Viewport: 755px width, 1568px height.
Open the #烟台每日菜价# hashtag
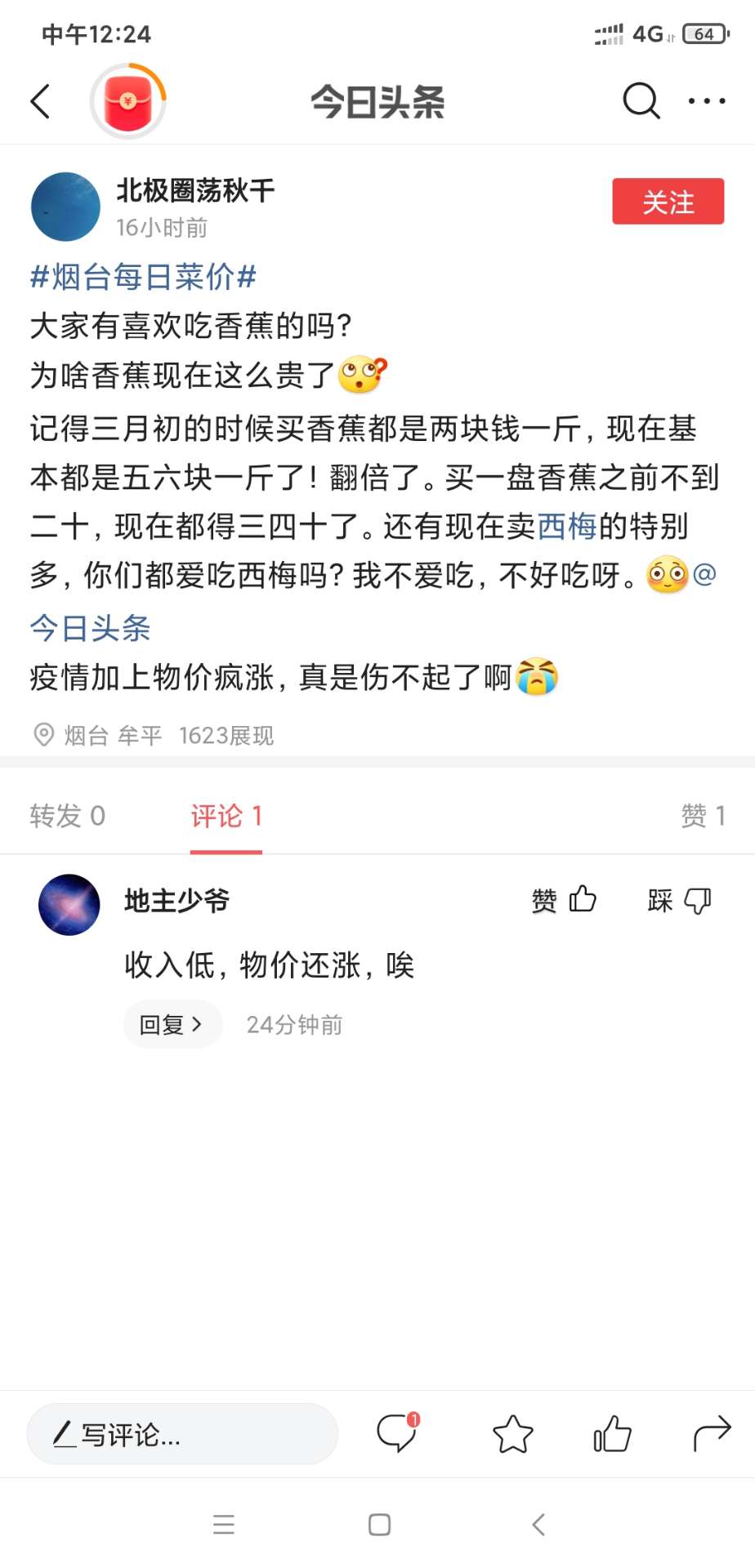(x=143, y=277)
